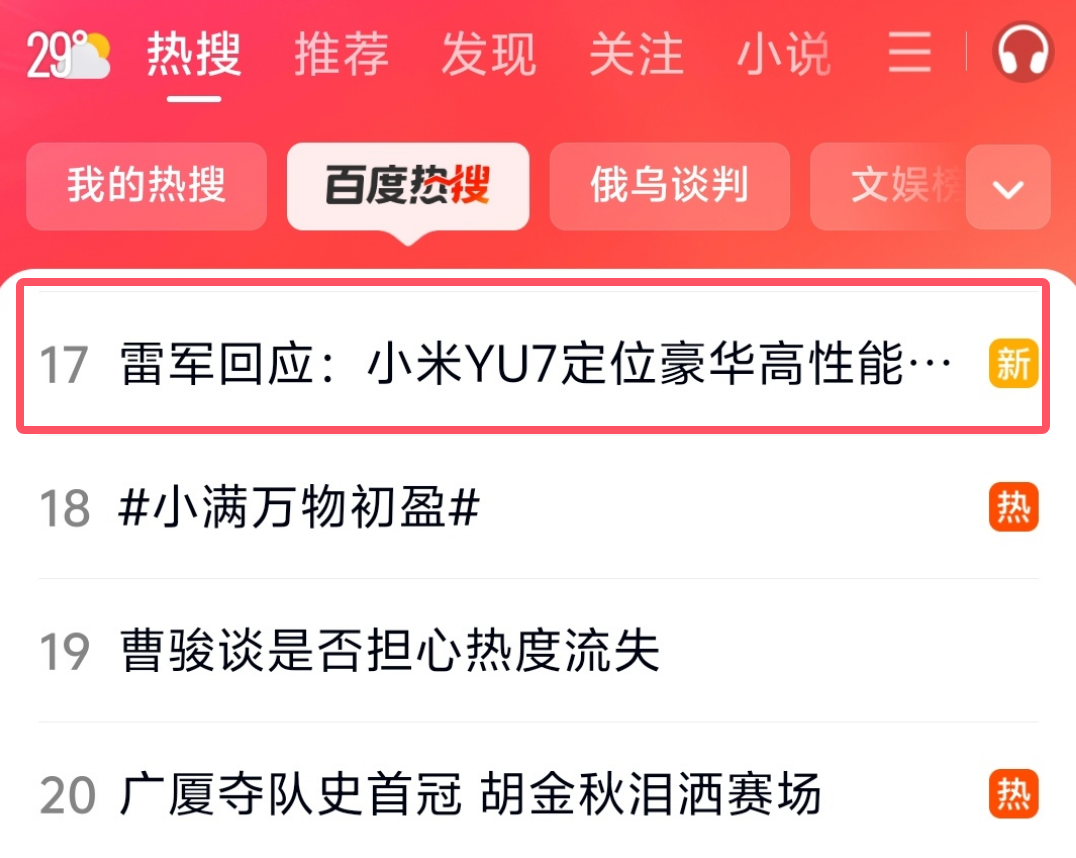Open 曹骏谈是否担心热度流失 entry

(390, 652)
